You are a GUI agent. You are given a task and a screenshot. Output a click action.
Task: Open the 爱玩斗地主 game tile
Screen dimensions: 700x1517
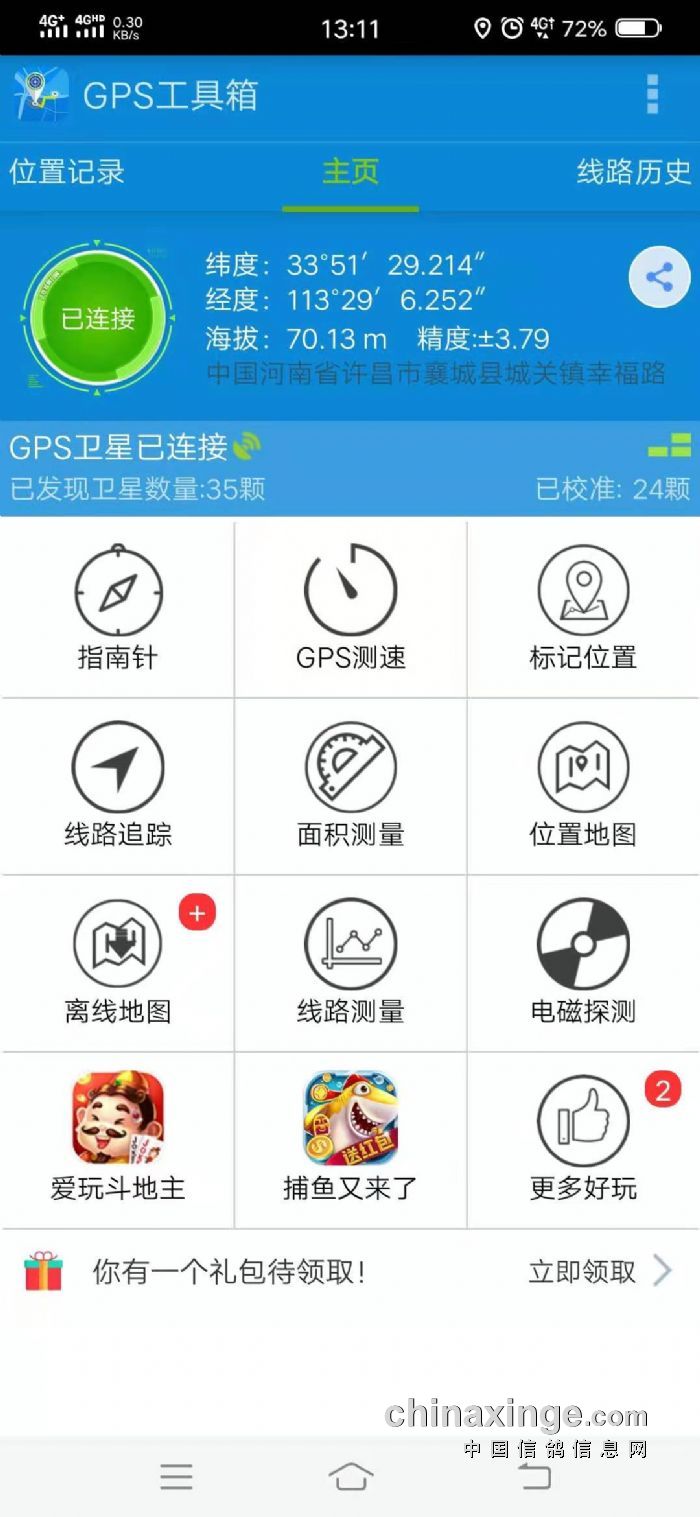click(118, 1138)
